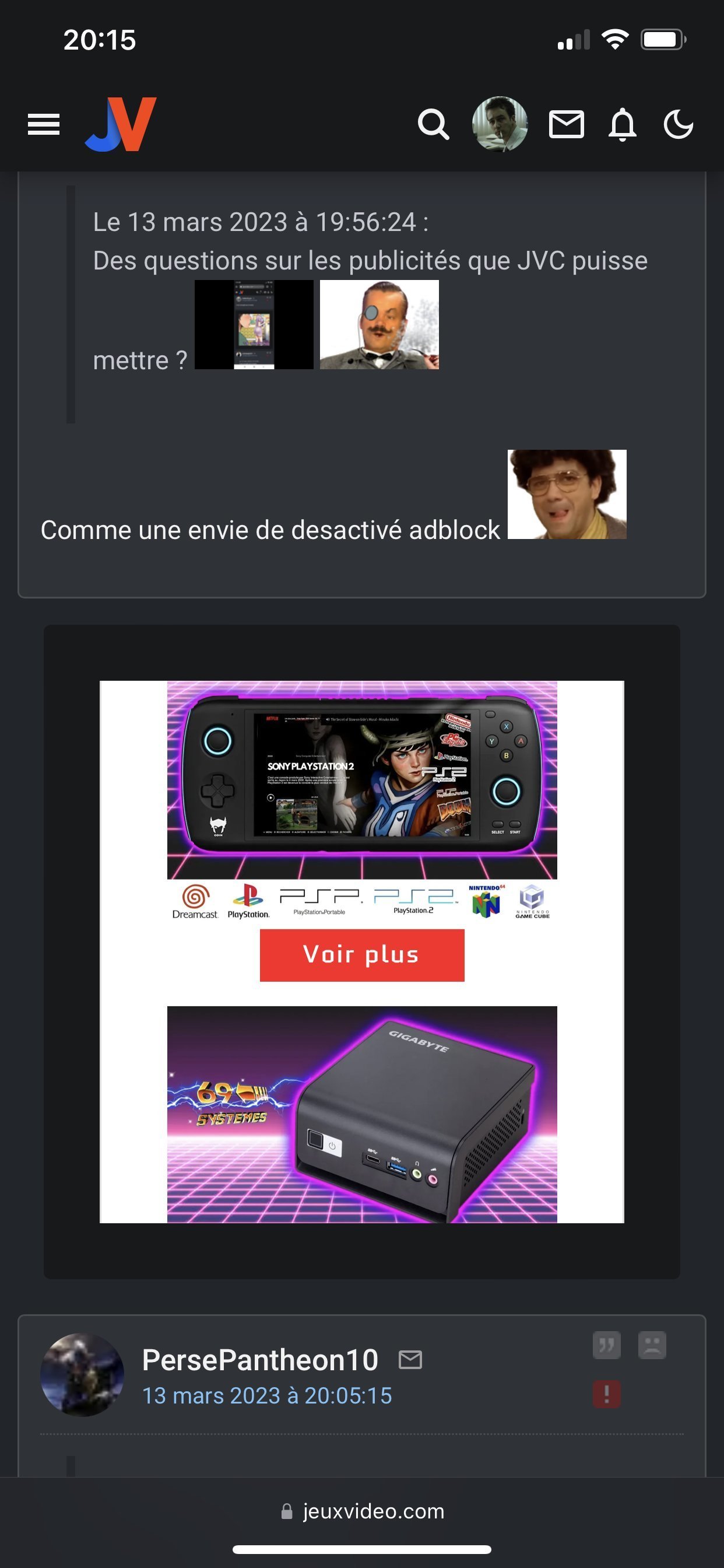Open your profile avatar menu
The height and width of the screenshot is (1568, 724).
500,124
